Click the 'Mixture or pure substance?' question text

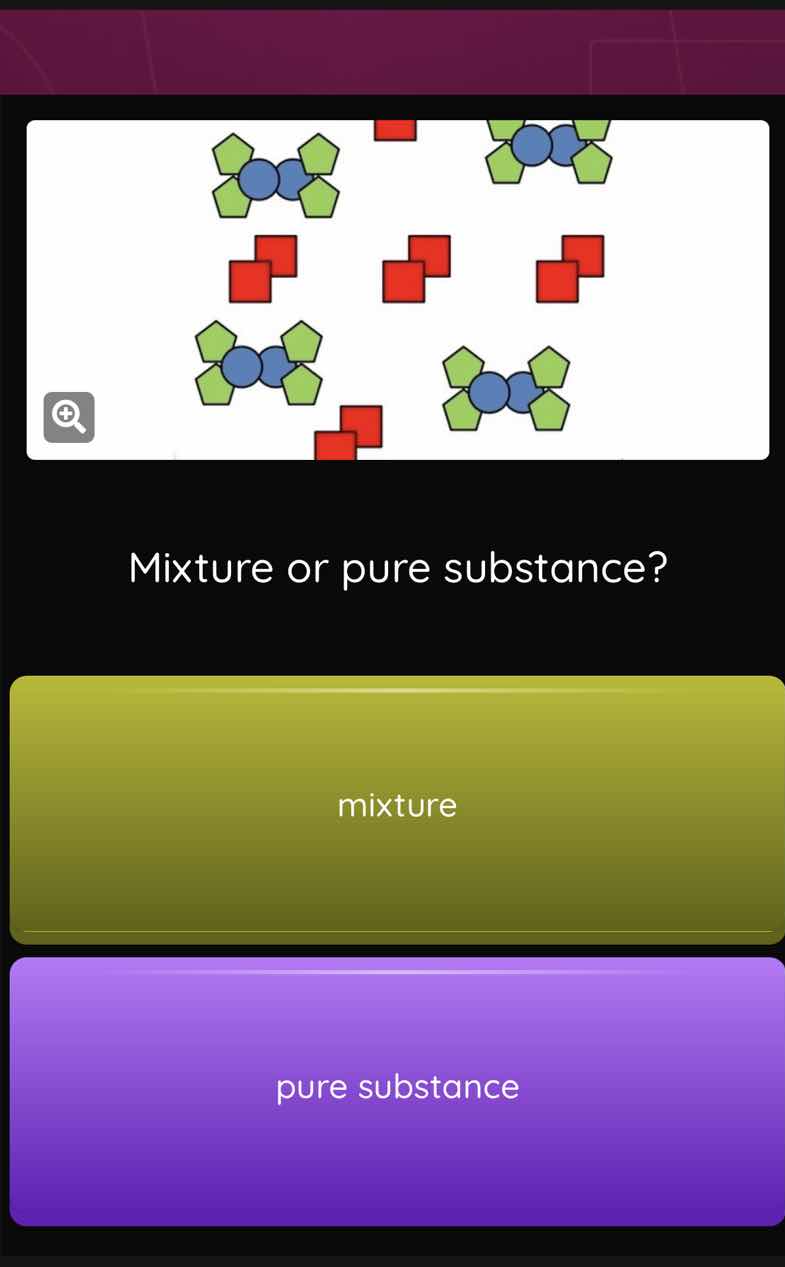[397, 568]
